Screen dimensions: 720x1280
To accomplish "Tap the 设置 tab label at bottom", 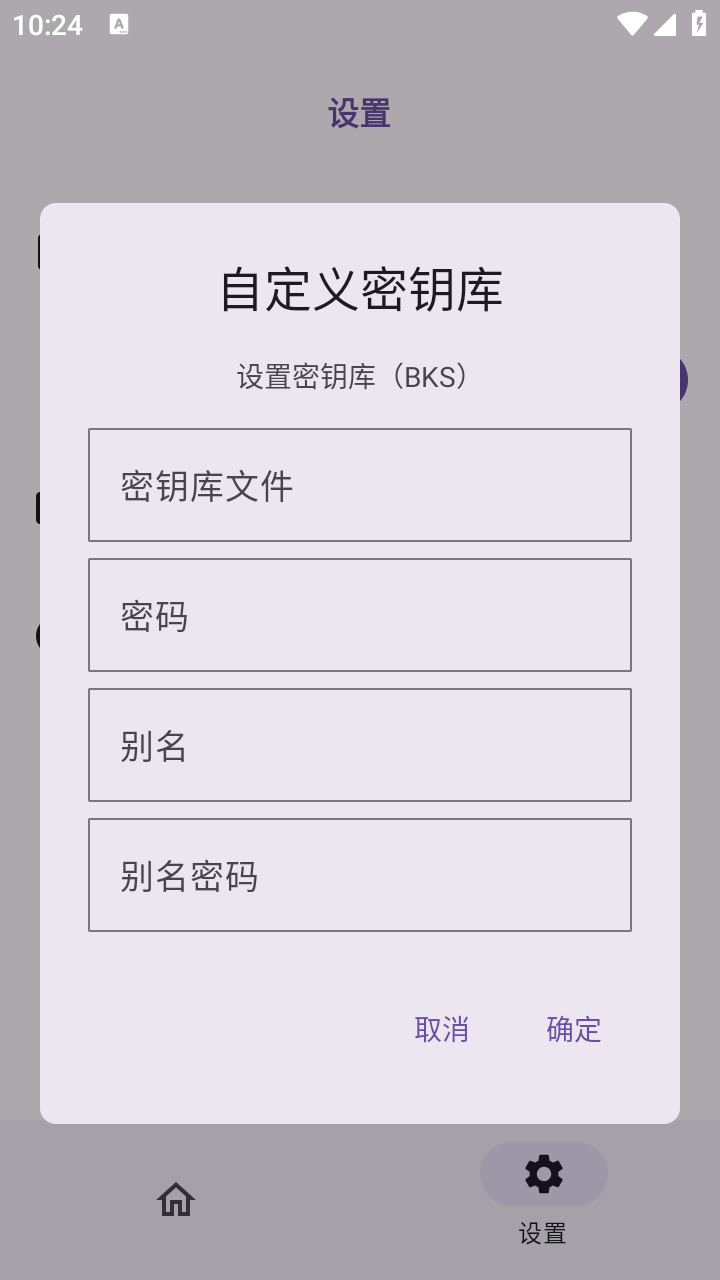I will (x=542, y=1234).
